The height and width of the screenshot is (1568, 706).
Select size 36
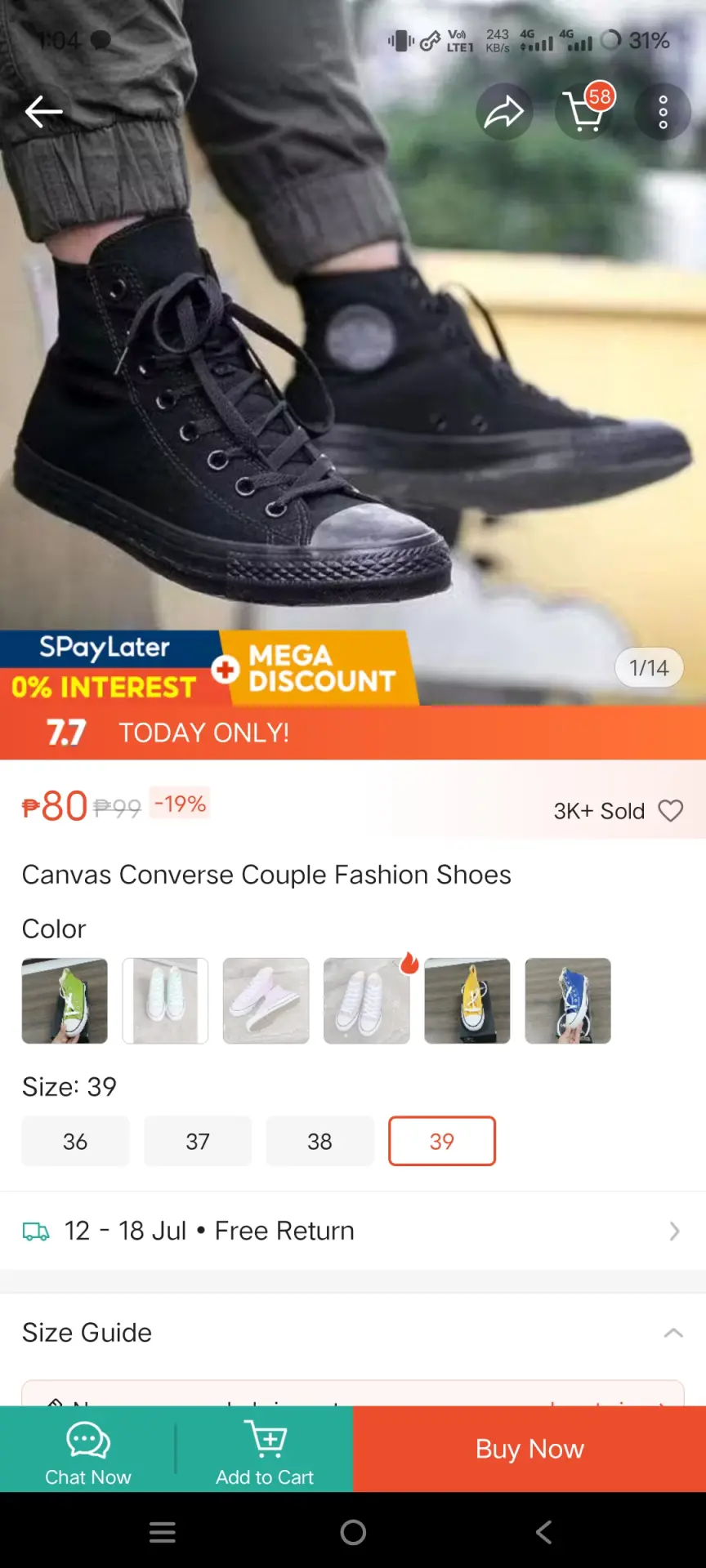point(75,1141)
